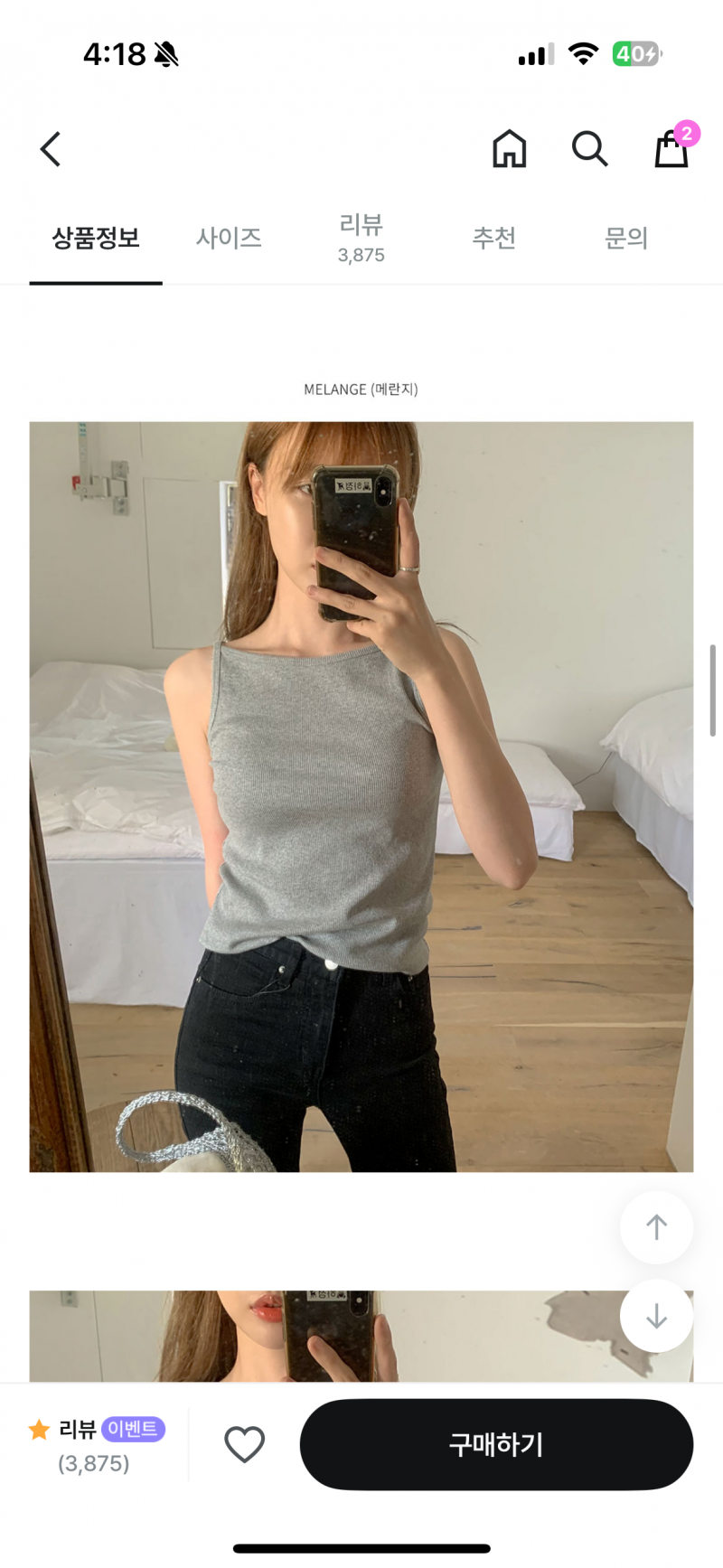Switch to the 추천 tab
The height and width of the screenshot is (1568, 723).
click(493, 239)
